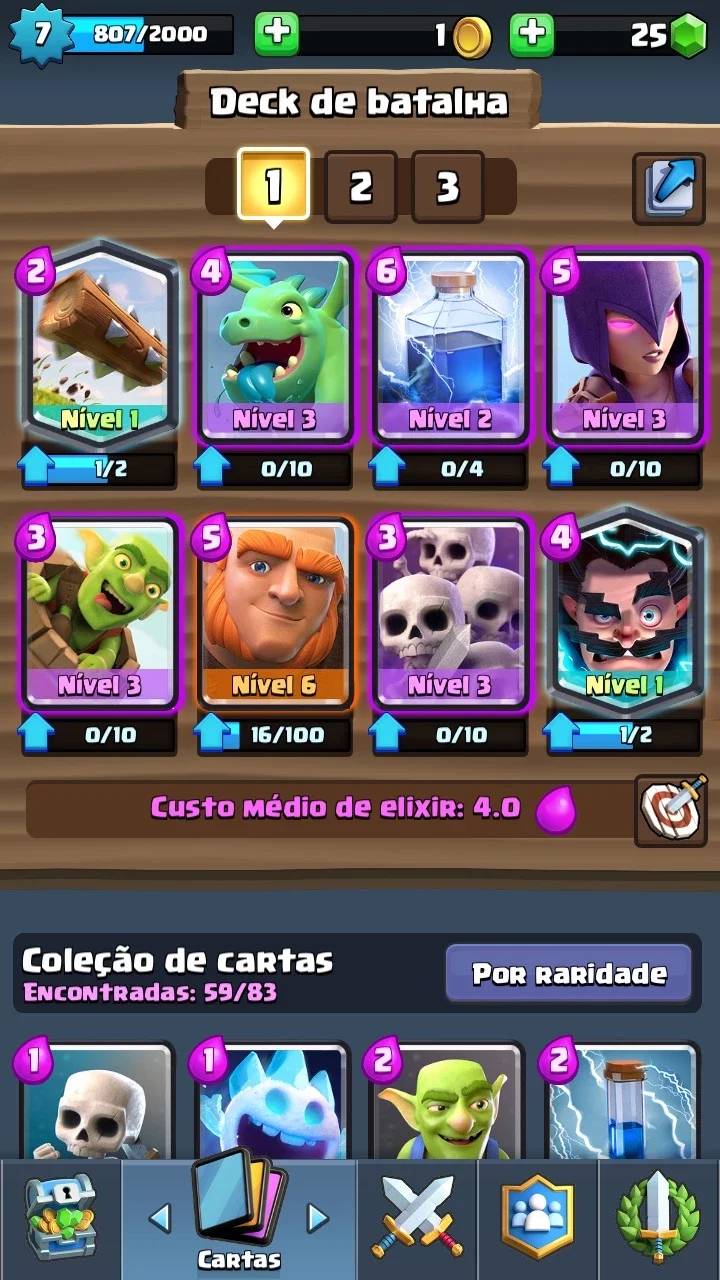This screenshot has width=720, height=1280.
Task: Change sorting with Por raridade button
Action: pyautogui.click(x=569, y=973)
